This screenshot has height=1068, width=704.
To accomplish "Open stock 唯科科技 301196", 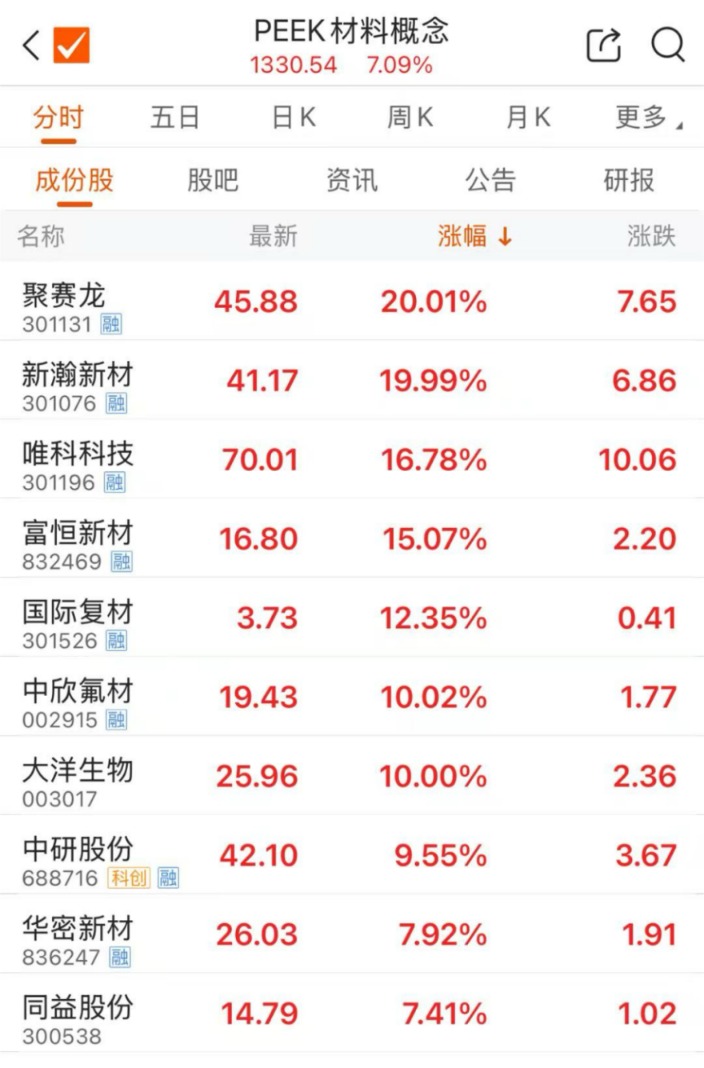I will coord(78,460).
